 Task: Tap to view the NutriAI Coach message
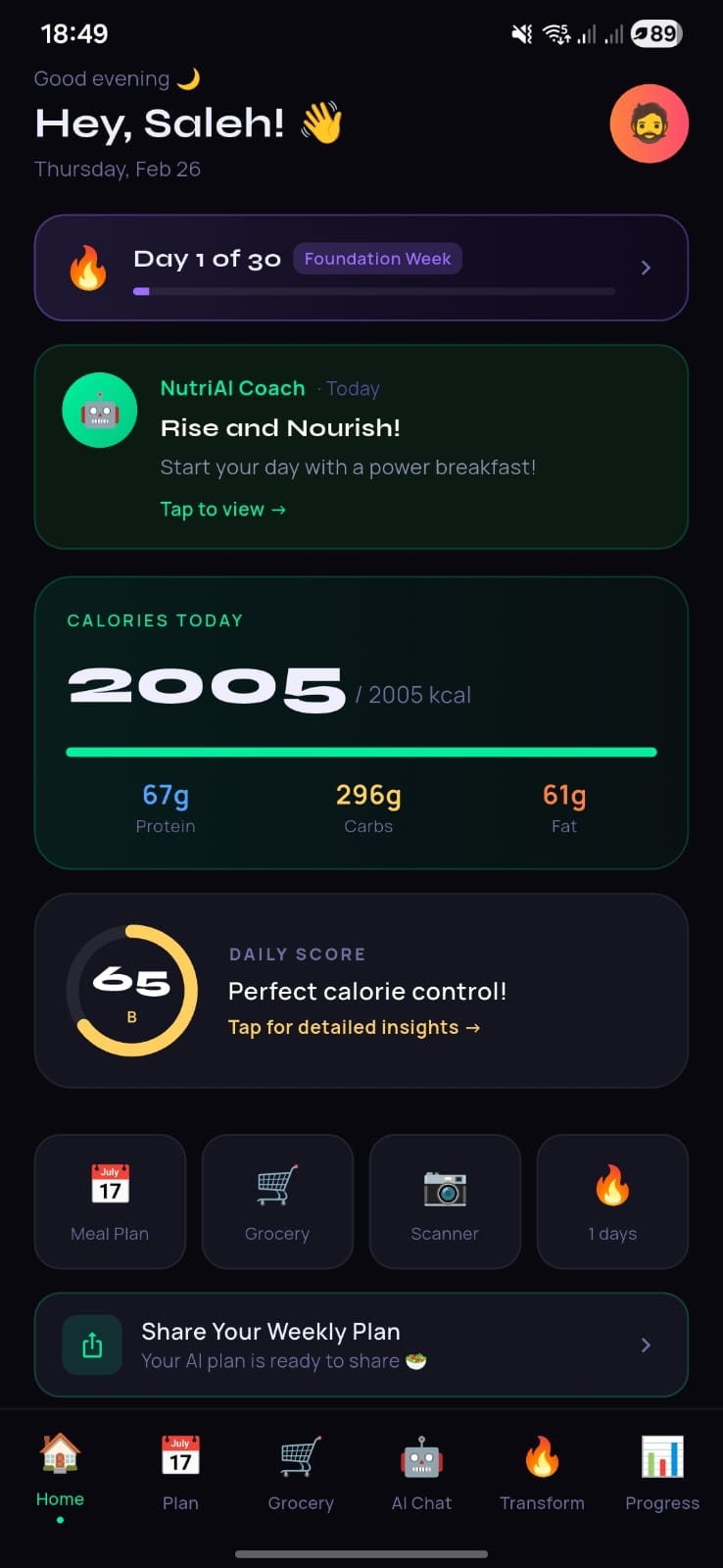pyautogui.click(x=222, y=510)
